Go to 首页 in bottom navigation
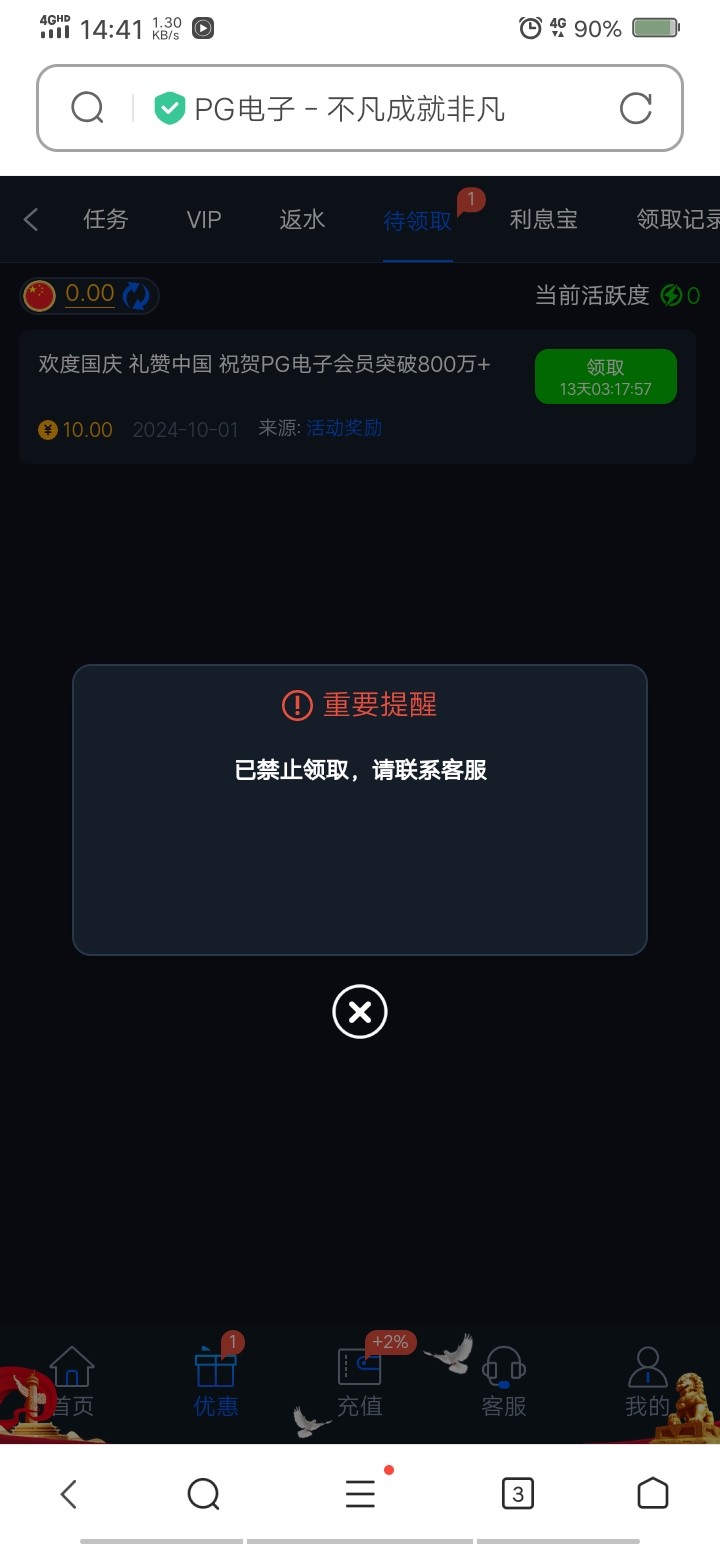This screenshot has width=720, height=1544. click(x=72, y=1382)
